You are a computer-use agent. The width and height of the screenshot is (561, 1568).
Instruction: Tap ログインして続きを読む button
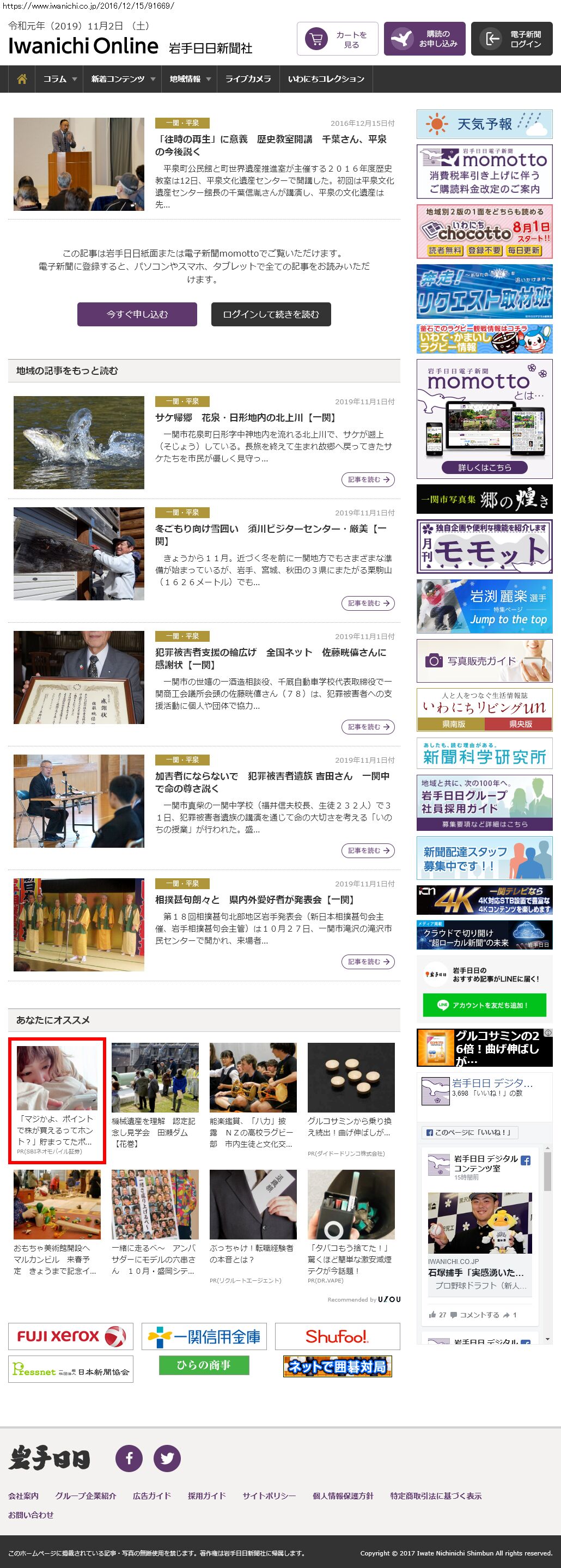coord(271,314)
